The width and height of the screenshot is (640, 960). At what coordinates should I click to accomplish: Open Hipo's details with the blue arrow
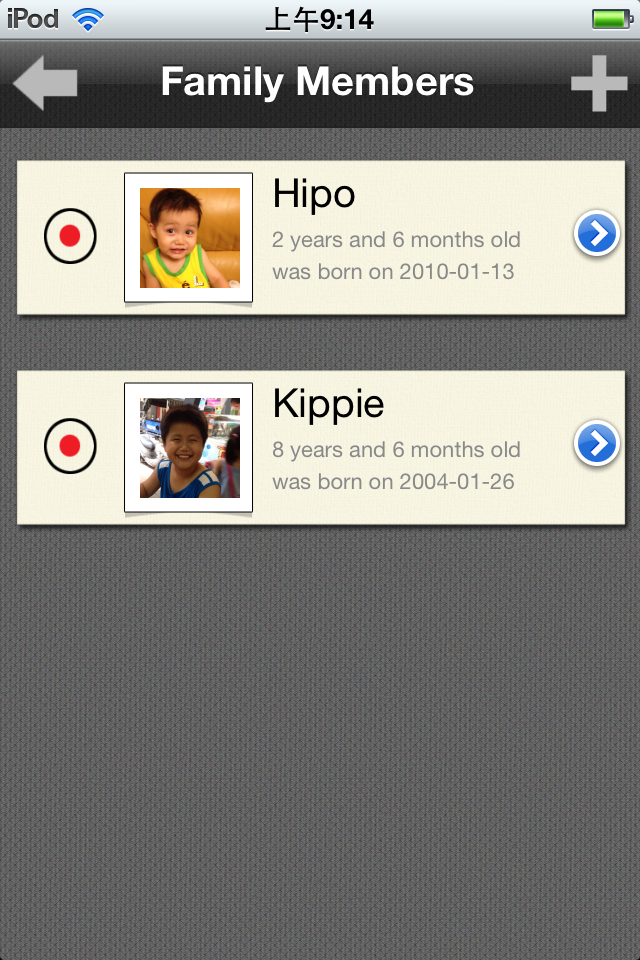pyautogui.click(x=597, y=233)
